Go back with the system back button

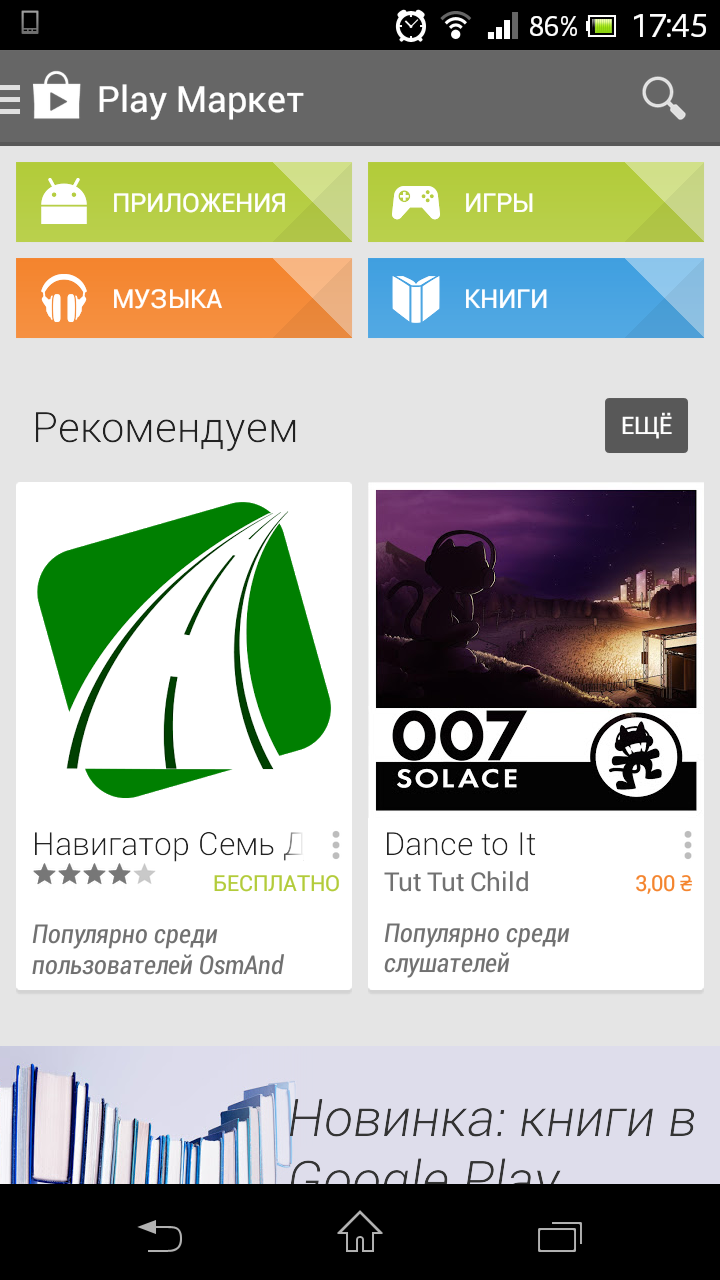160,1235
